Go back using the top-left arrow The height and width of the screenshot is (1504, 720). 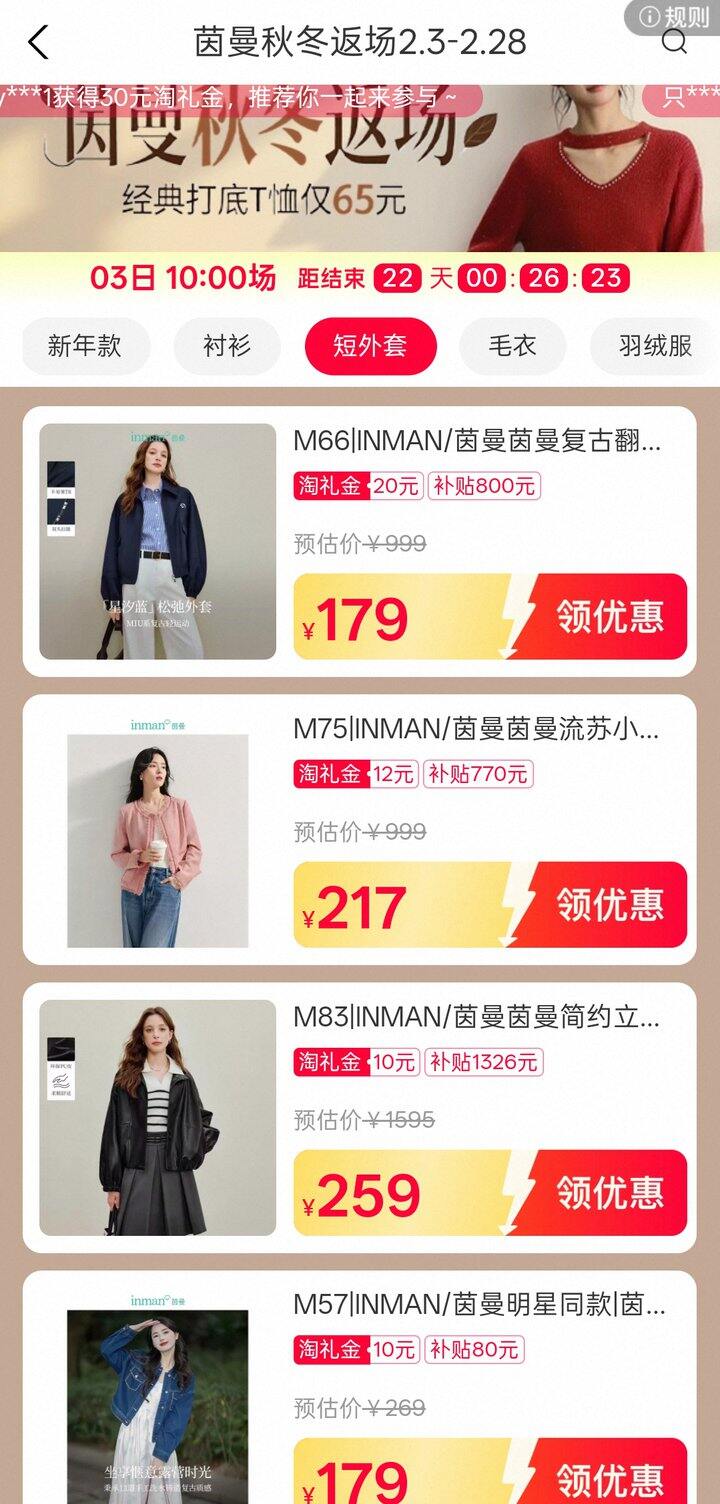(38, 43)
